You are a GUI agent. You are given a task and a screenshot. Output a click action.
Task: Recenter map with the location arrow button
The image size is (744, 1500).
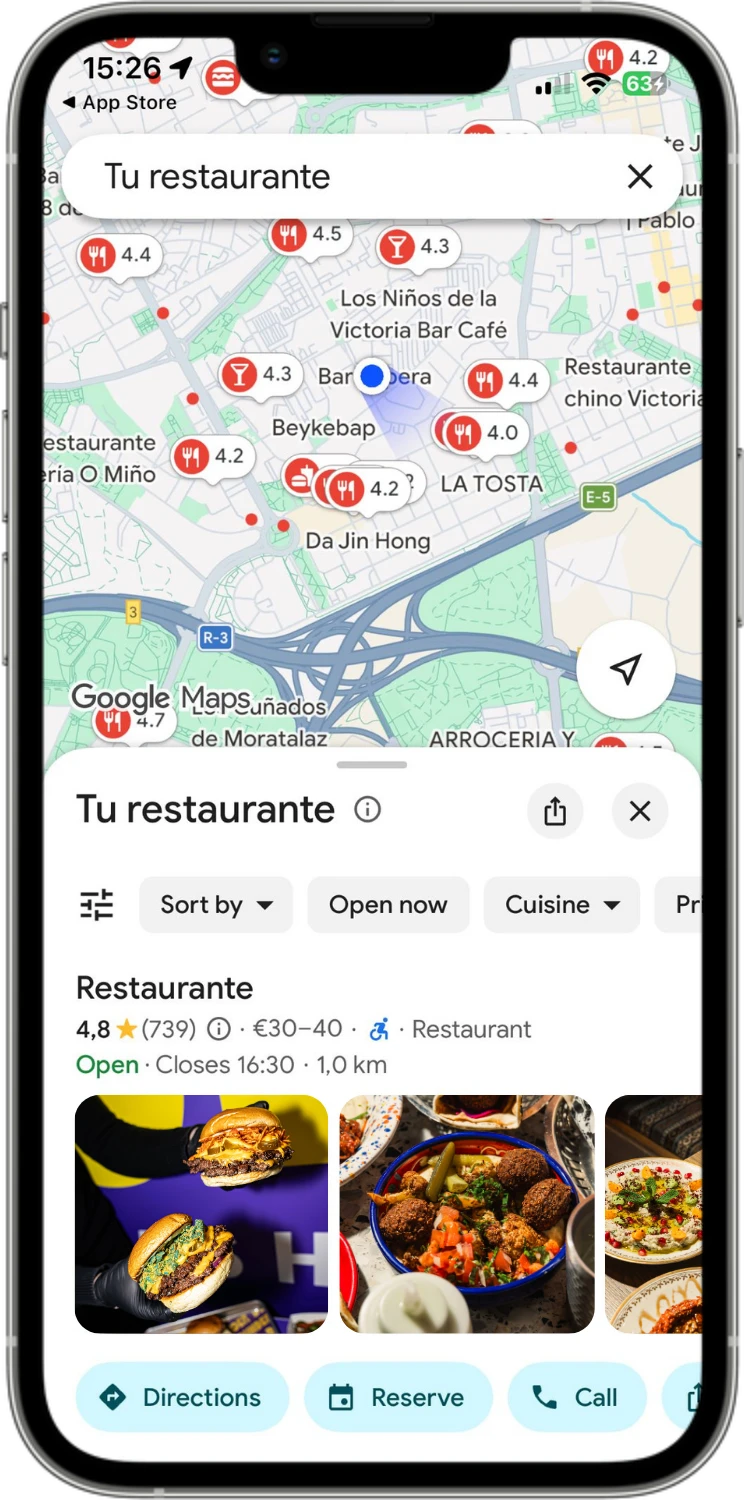click(x=625, y=669)
